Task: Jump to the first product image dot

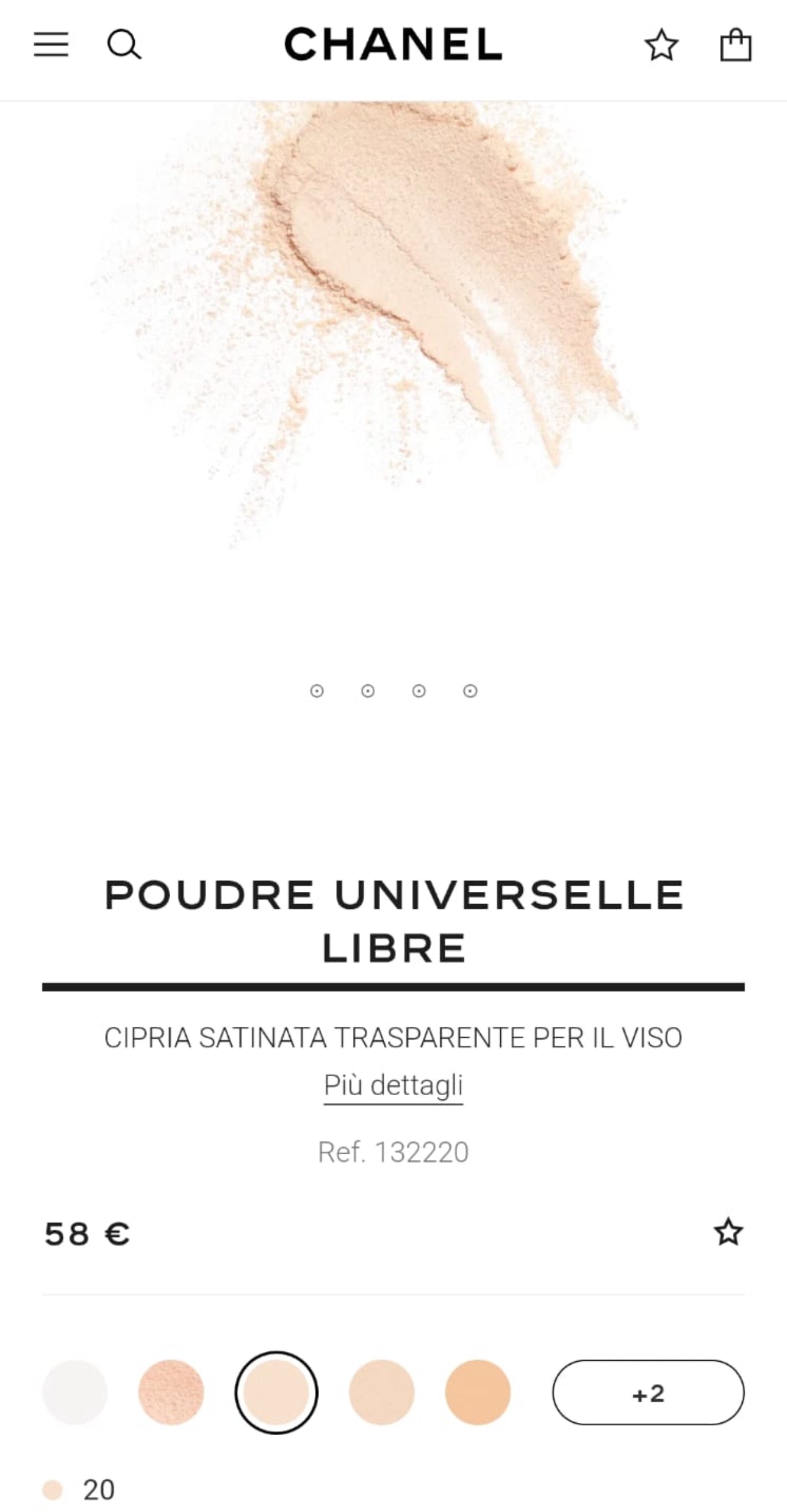Action: coord(317,691)
